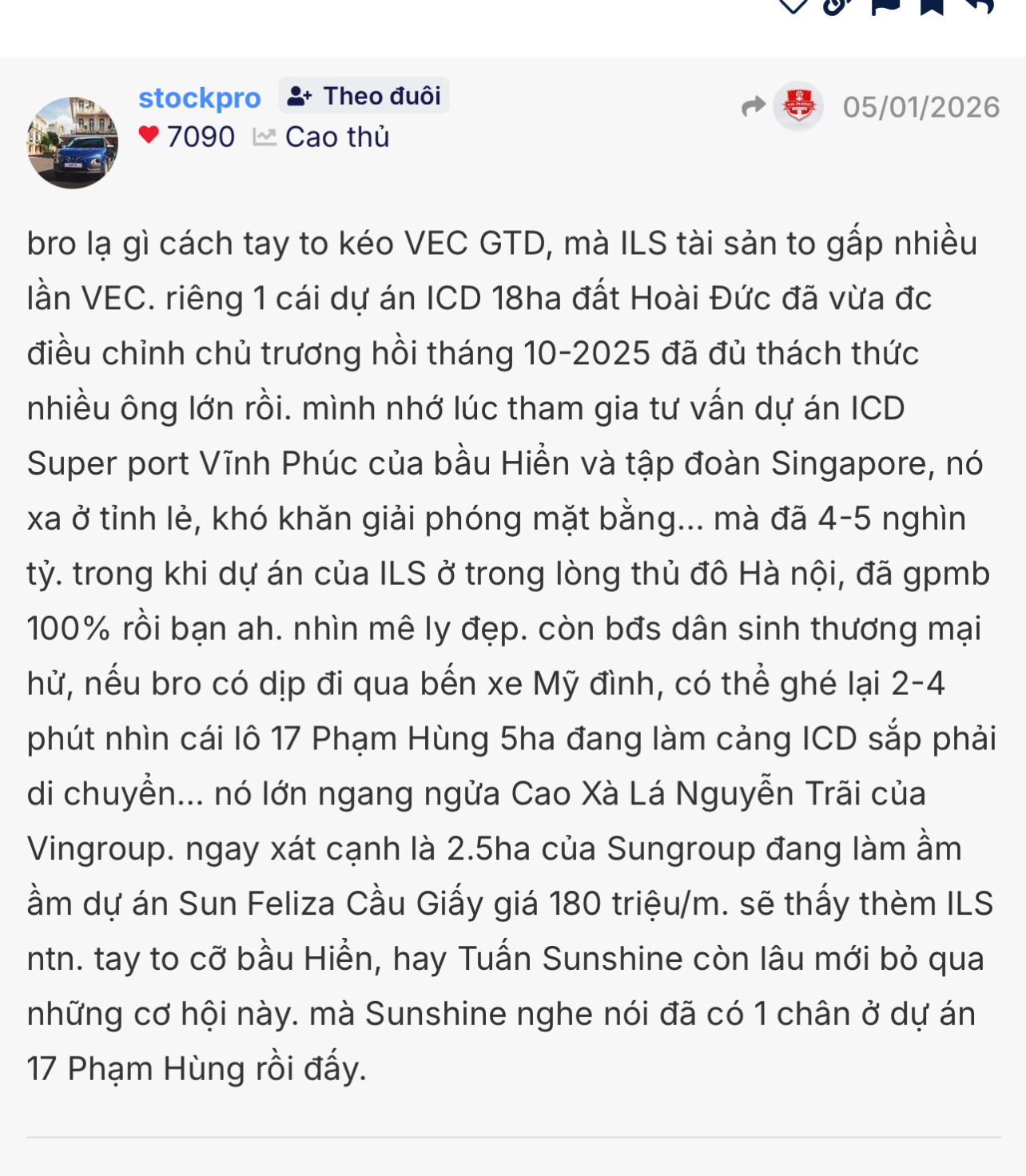
Task: Open the quoted user's avatar beside date
Action: tap(798, 106)
